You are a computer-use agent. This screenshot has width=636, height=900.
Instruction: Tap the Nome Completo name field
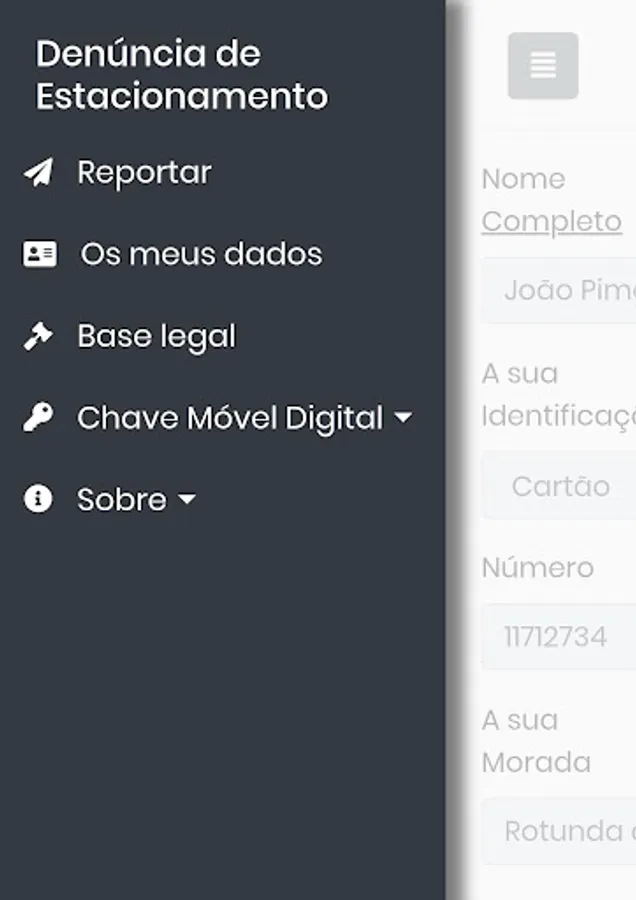point(565,291)
